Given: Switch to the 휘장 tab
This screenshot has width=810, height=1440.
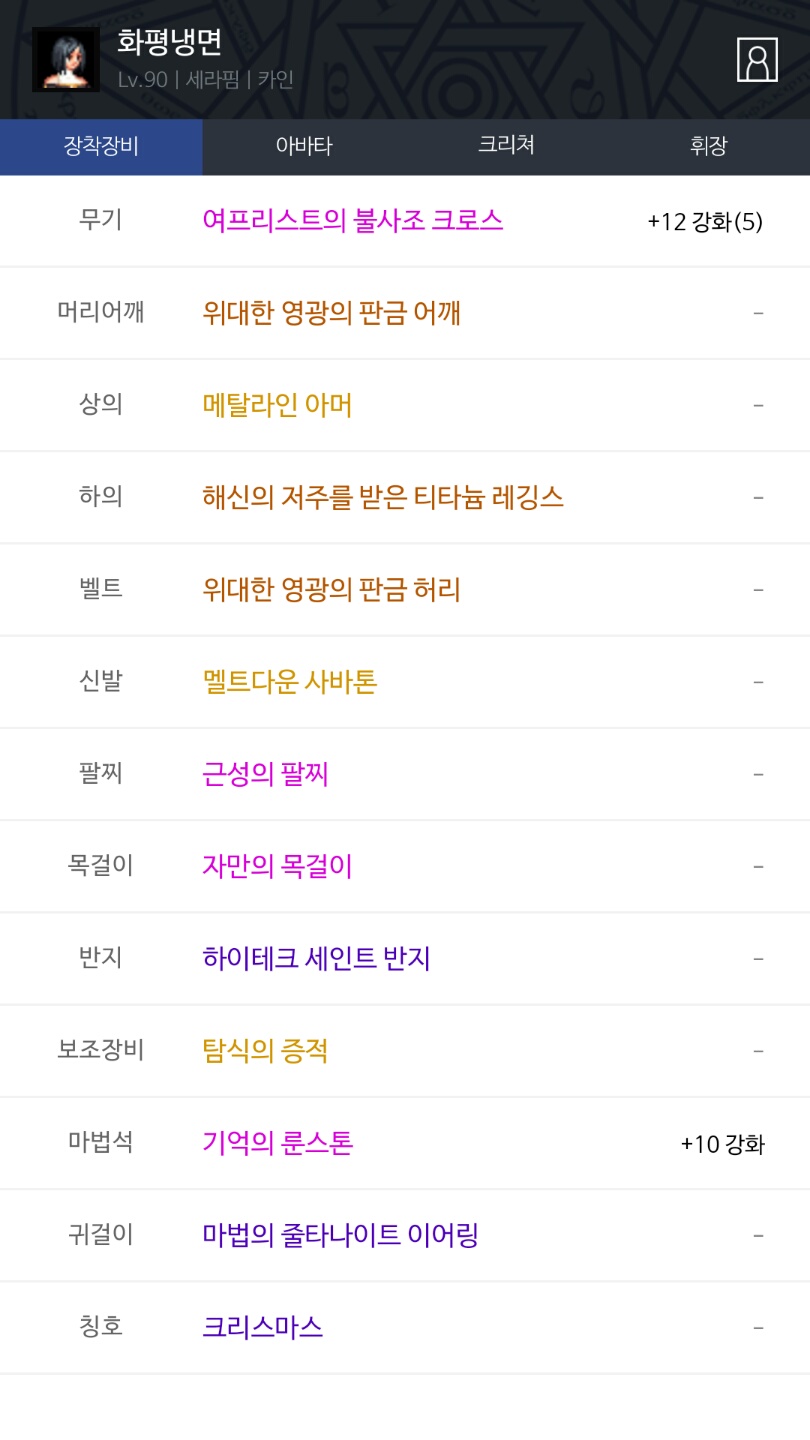Looking at the screenshot, I should click(708, 147).
